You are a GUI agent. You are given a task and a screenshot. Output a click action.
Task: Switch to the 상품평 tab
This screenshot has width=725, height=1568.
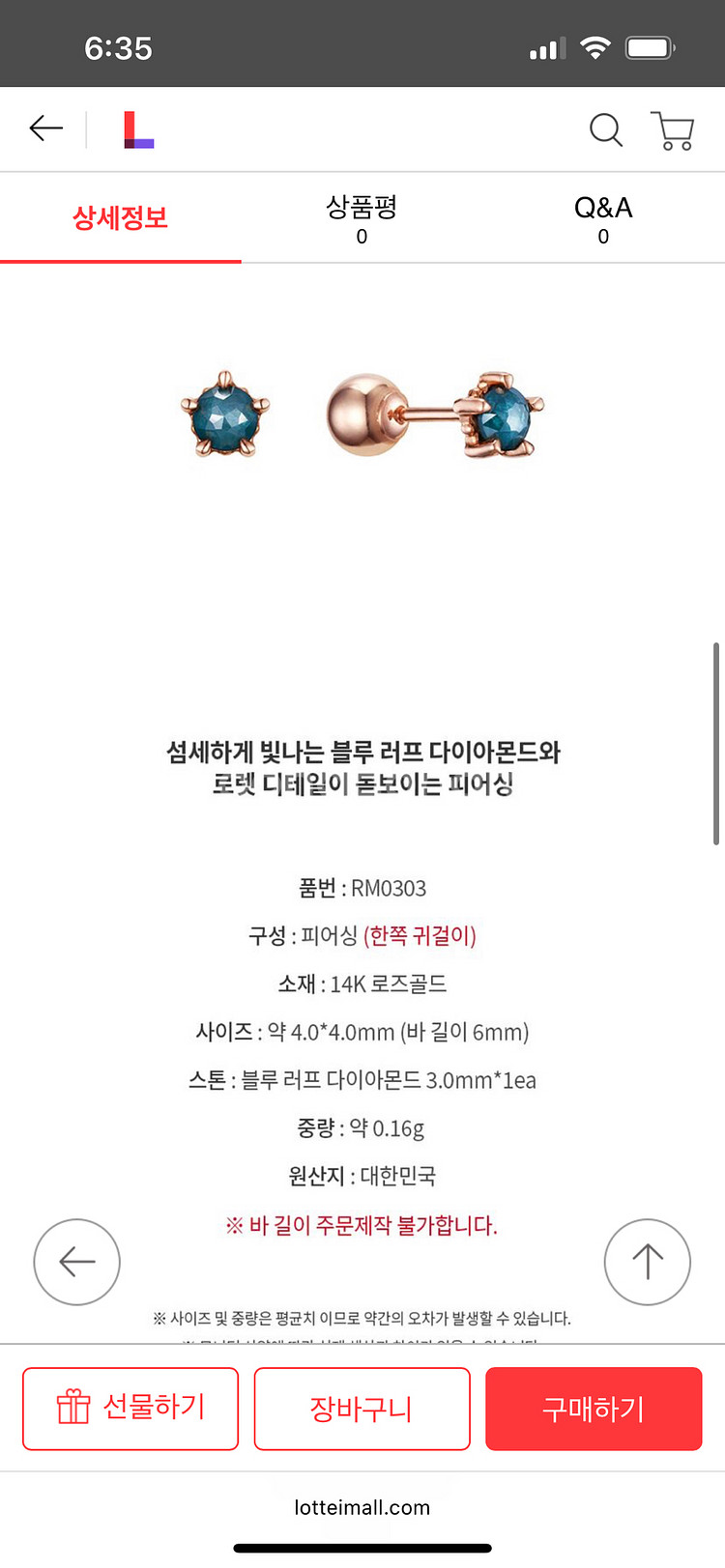[x=362, y=218]
